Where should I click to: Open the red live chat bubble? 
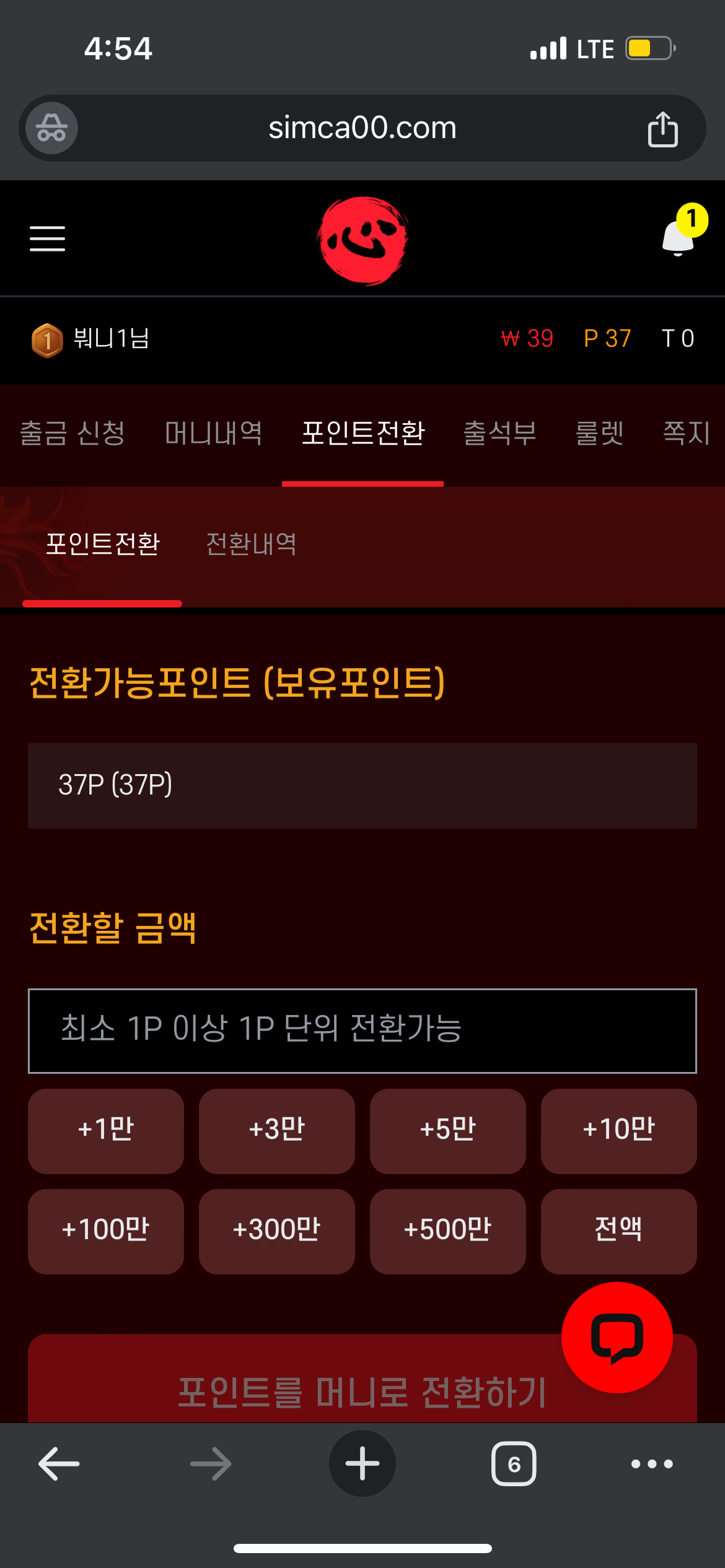tap(617, 1338)
